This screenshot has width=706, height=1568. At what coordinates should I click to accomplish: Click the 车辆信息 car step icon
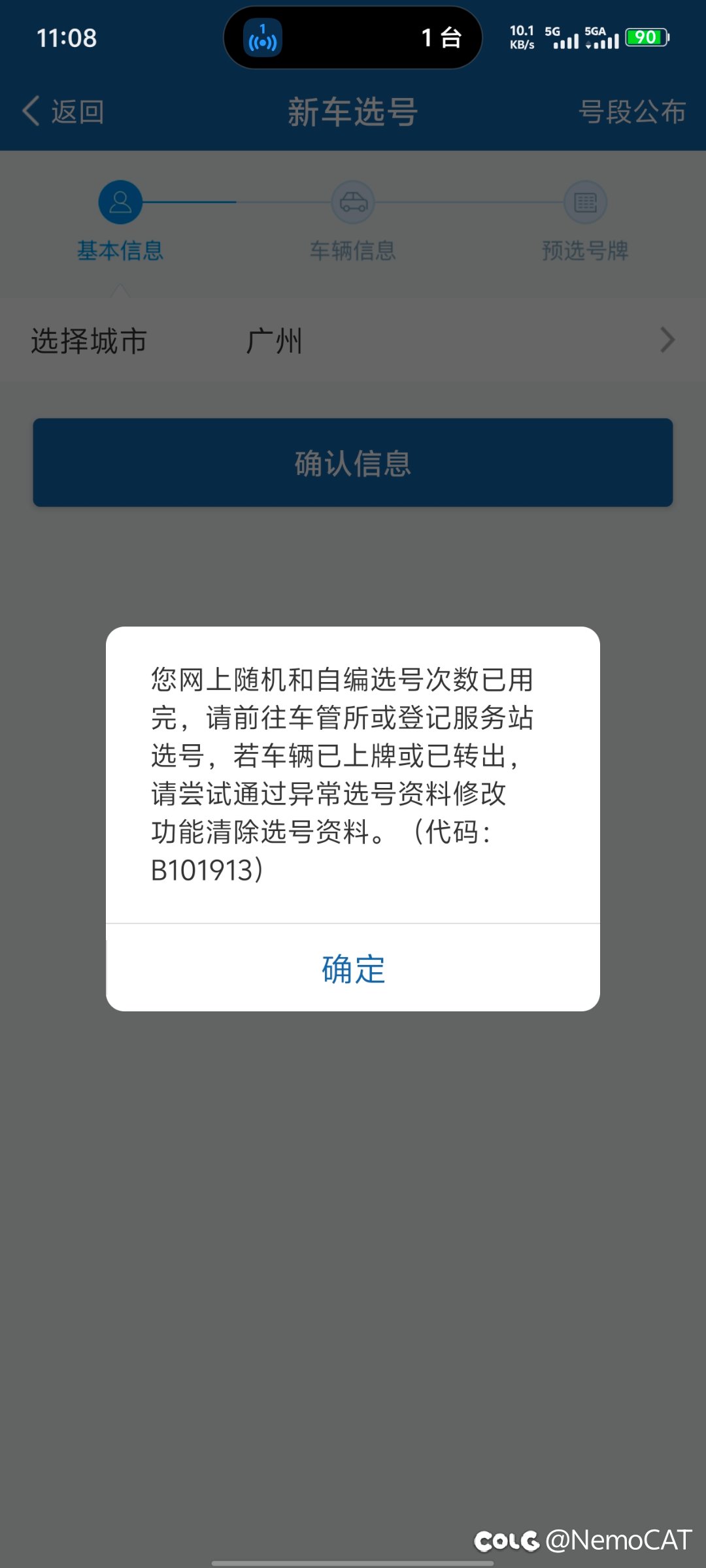click(352, 202)
